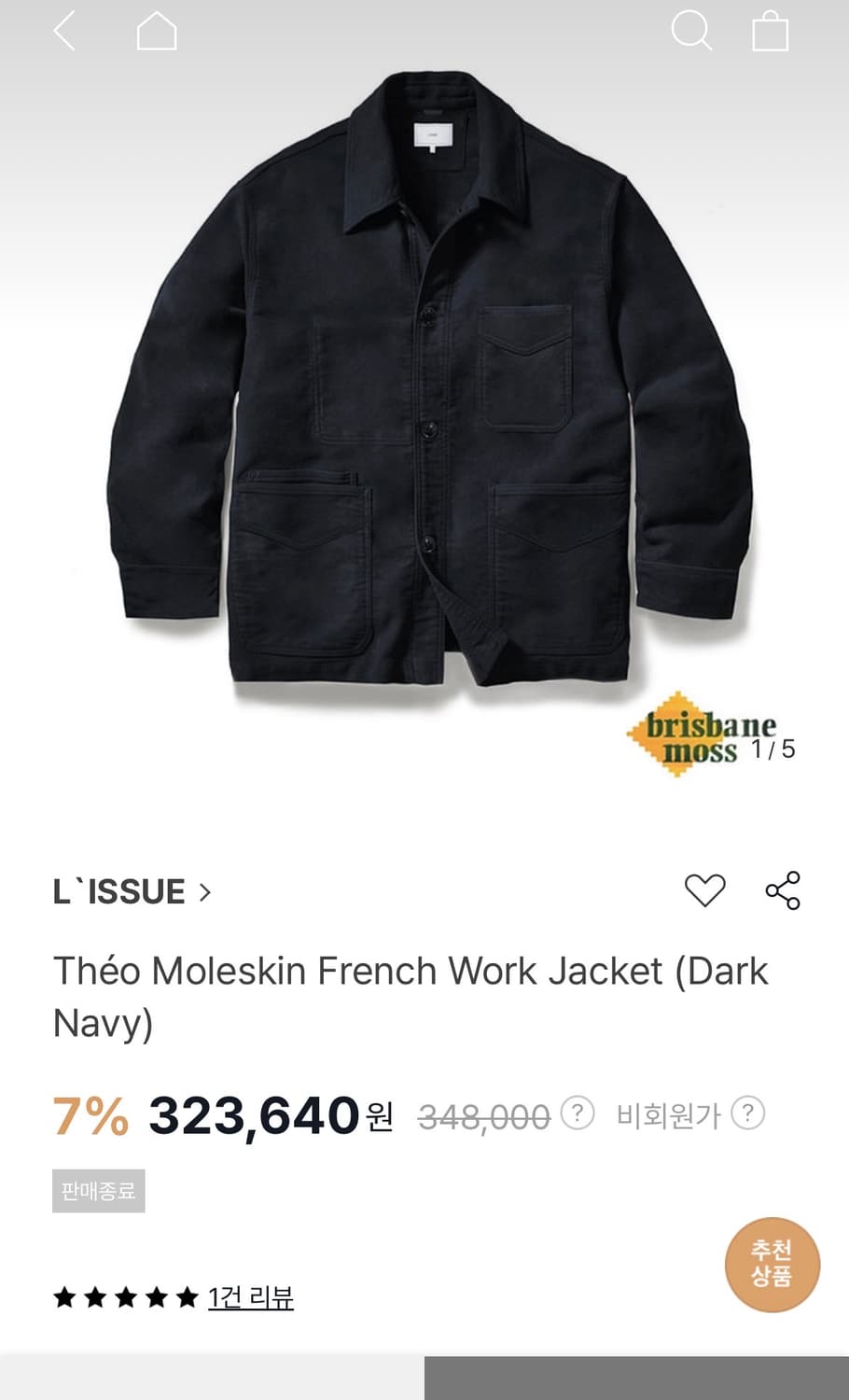
Task: Tap the question mark beside 348,000 price
Action: coord(578,1113)
